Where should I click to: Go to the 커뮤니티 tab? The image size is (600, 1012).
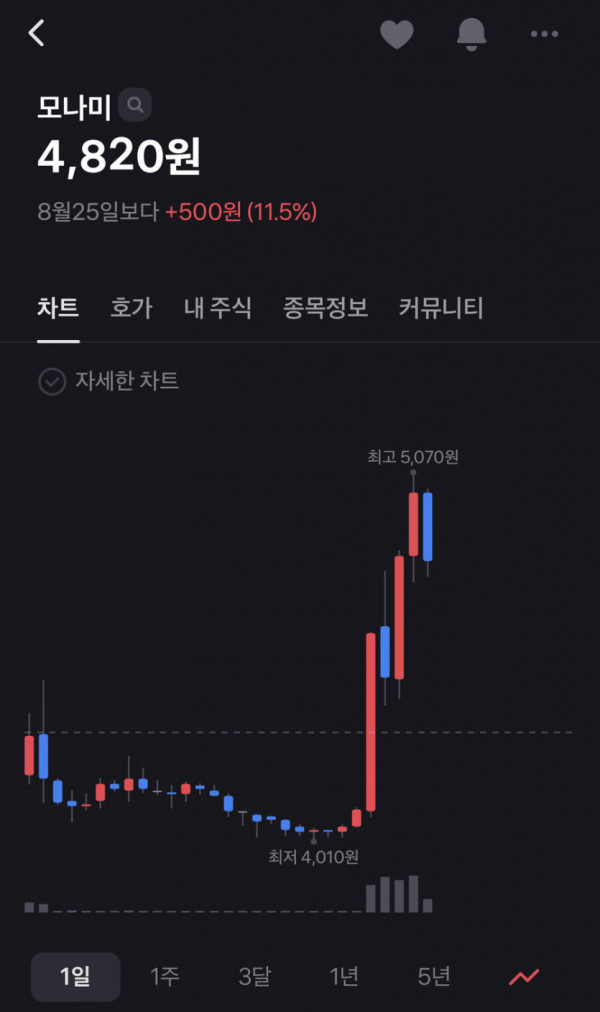pos(441,308)
